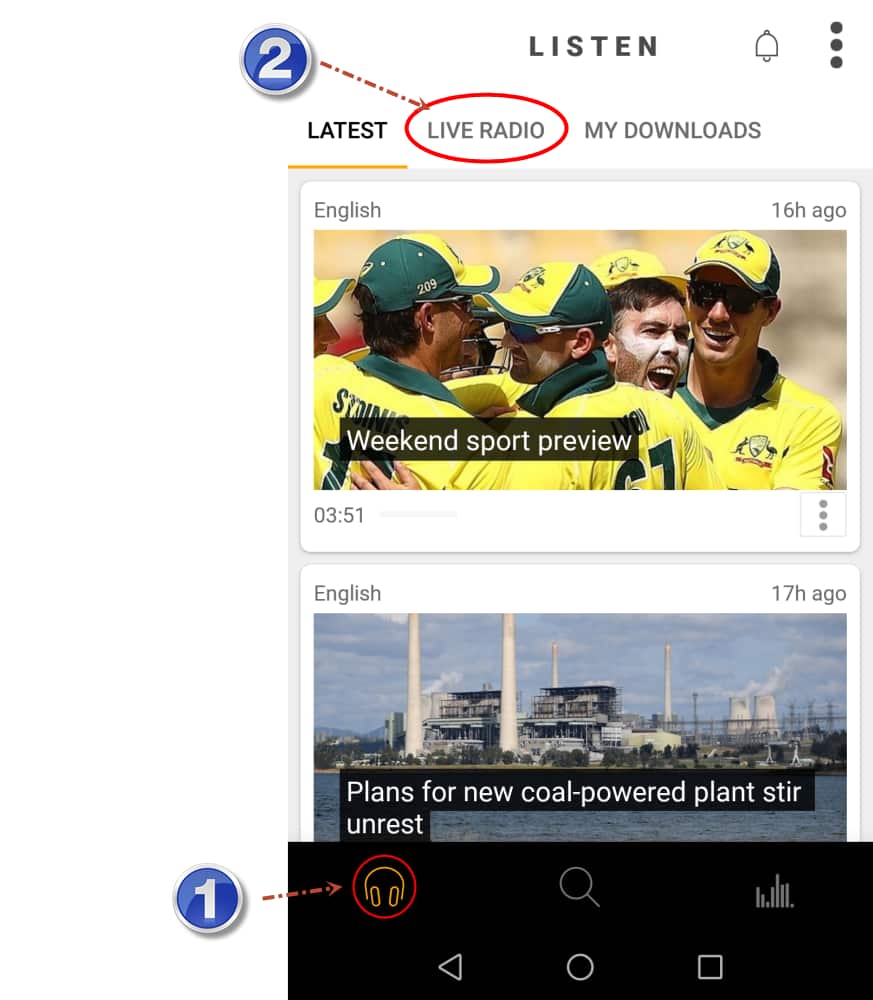Open options for Weekend sport preview

823,515
